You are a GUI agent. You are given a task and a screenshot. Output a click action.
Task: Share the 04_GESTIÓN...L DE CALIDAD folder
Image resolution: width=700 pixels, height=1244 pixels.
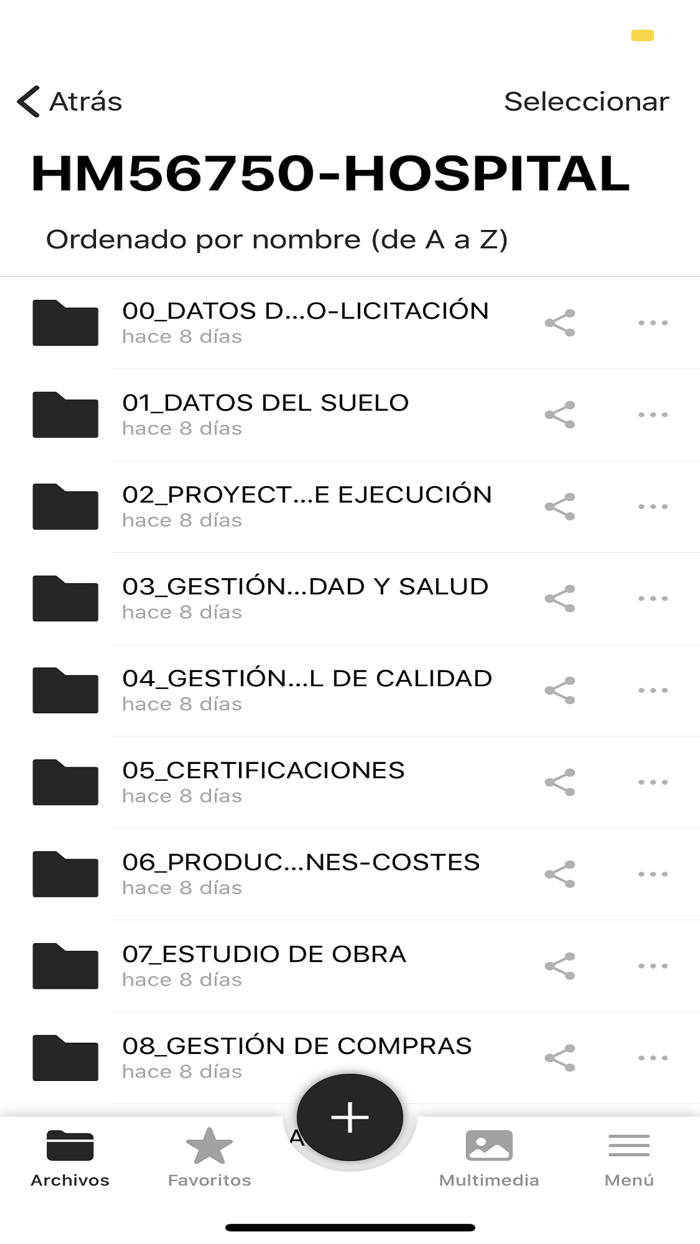click(560, 691)
